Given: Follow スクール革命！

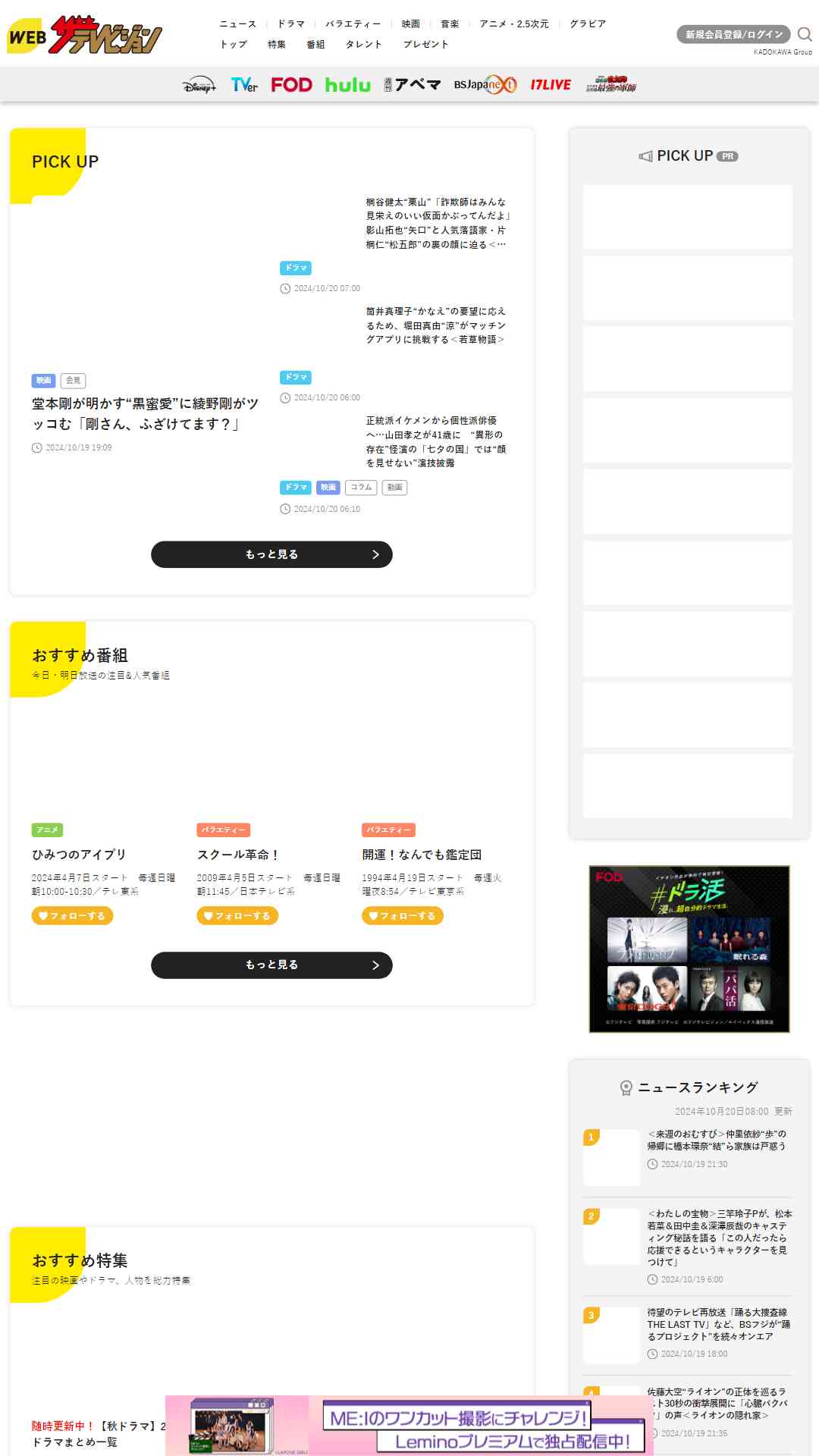Looking at the screenshot, I should click(237, 916).
